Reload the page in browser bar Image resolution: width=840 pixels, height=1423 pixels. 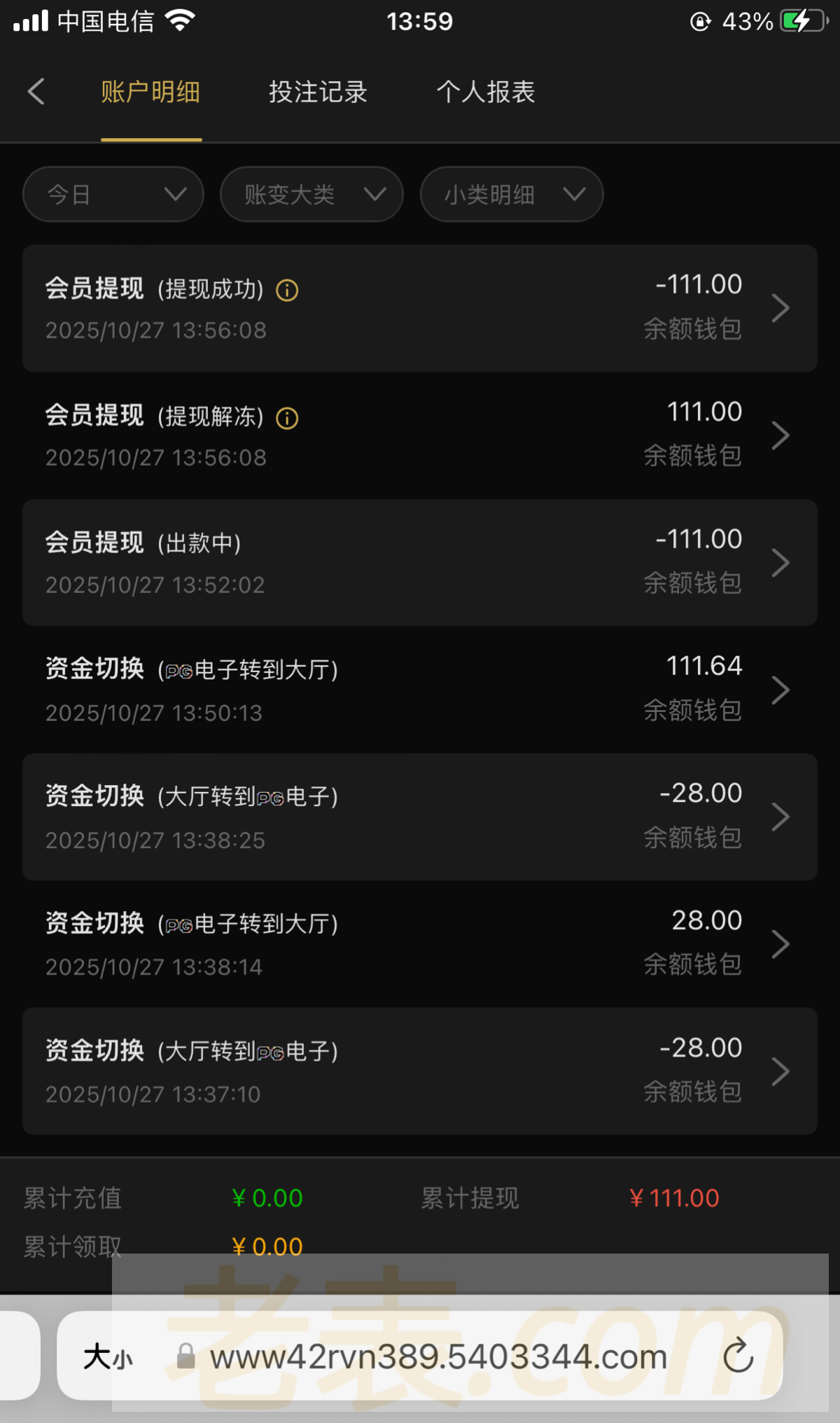[x=738, y=1356]
